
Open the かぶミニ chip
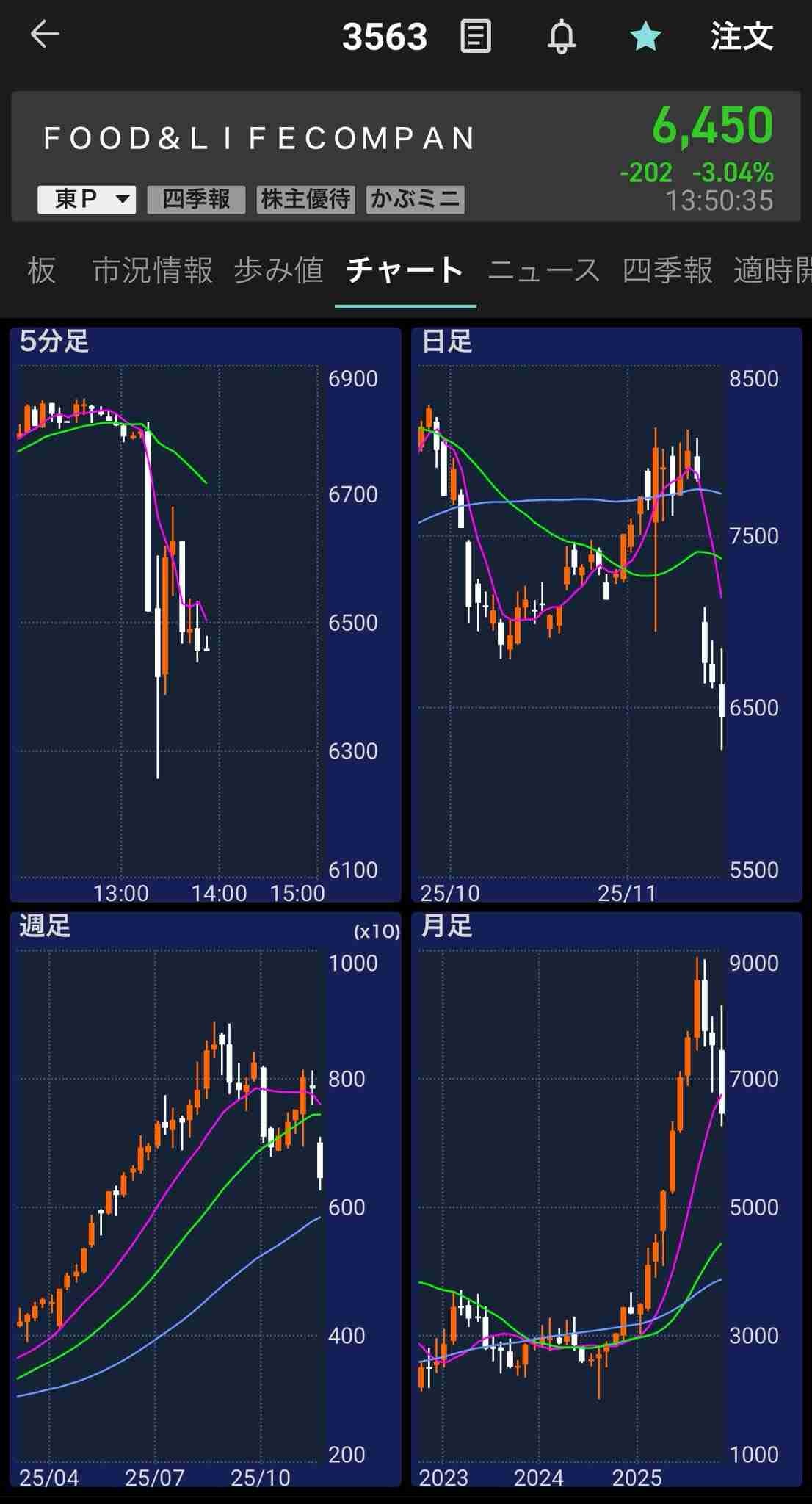click(415, 199)
